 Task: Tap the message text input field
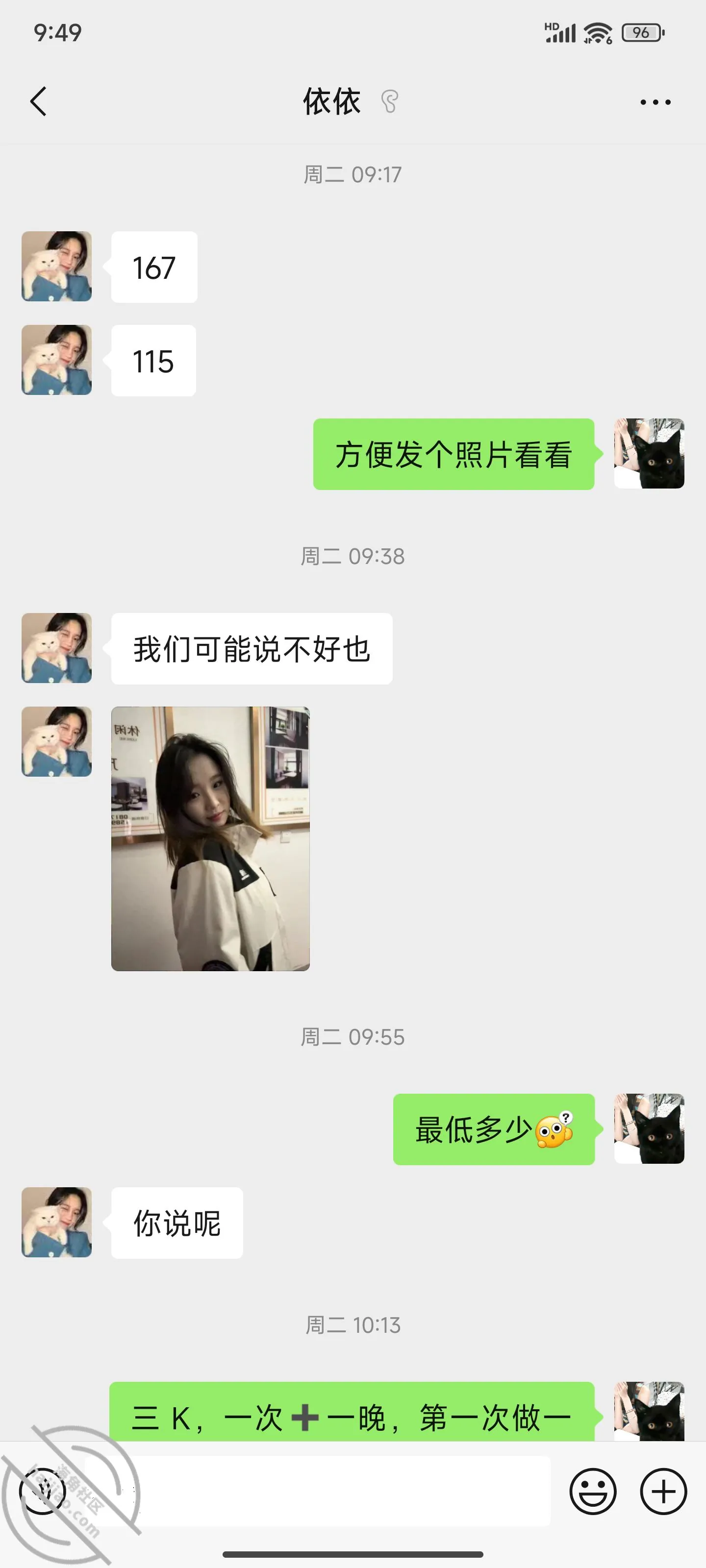(x=317, y=1491)
